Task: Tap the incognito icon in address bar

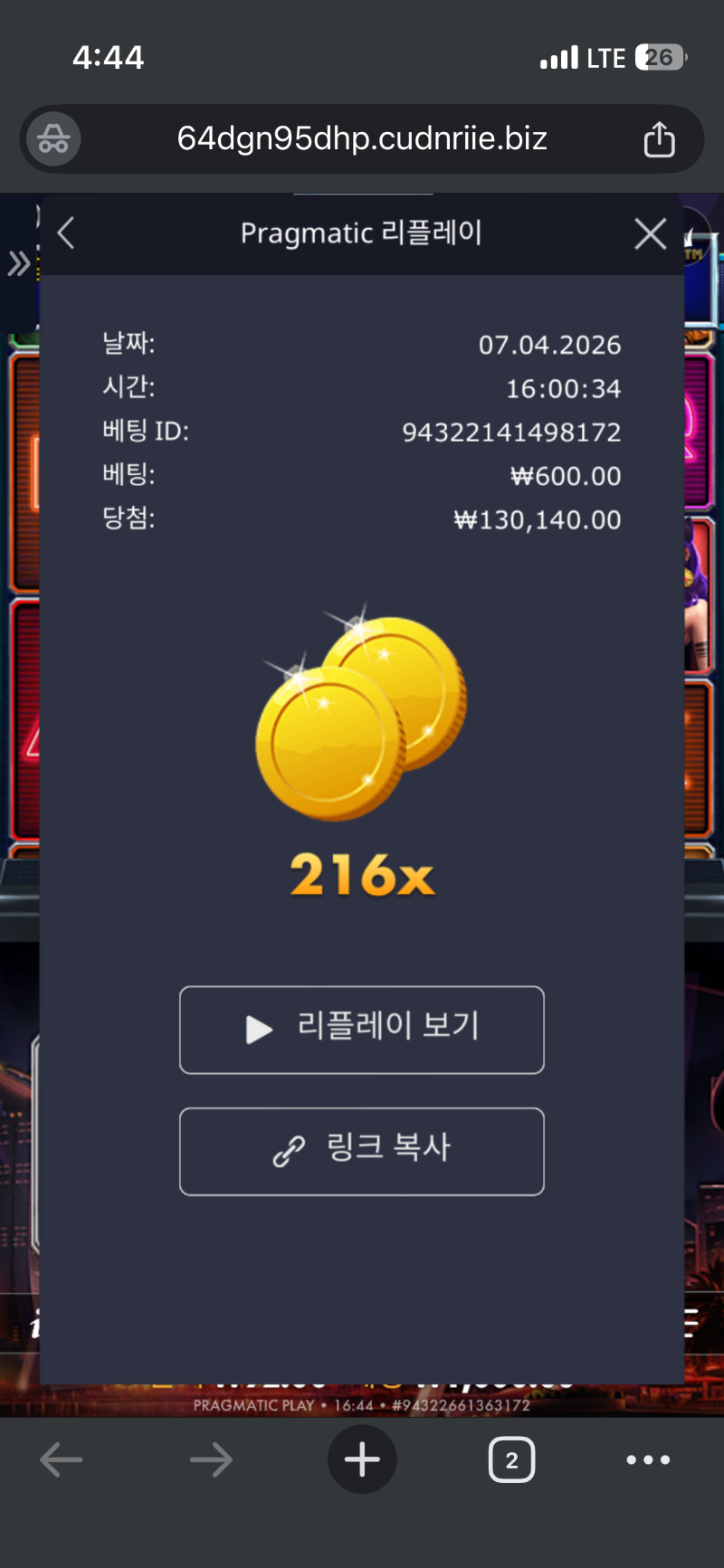Action: point(53,139)
